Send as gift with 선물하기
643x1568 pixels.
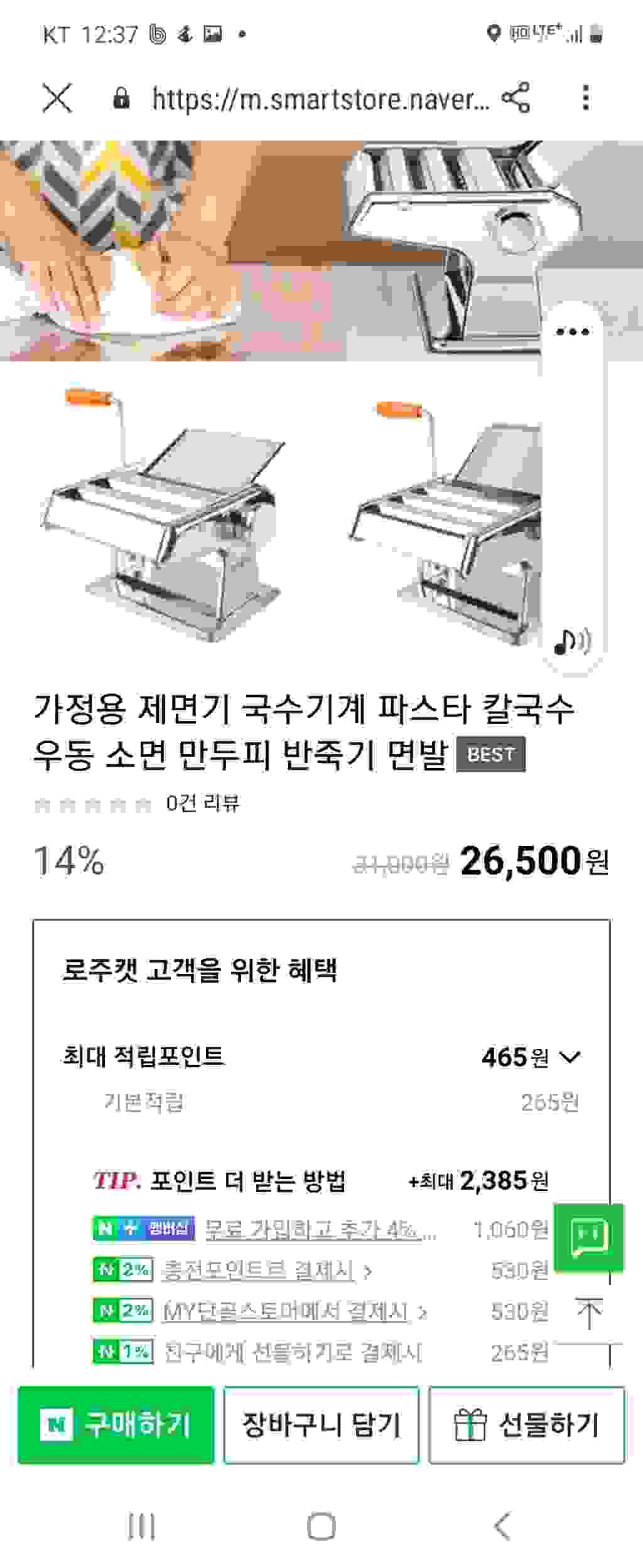[526, 1424]
